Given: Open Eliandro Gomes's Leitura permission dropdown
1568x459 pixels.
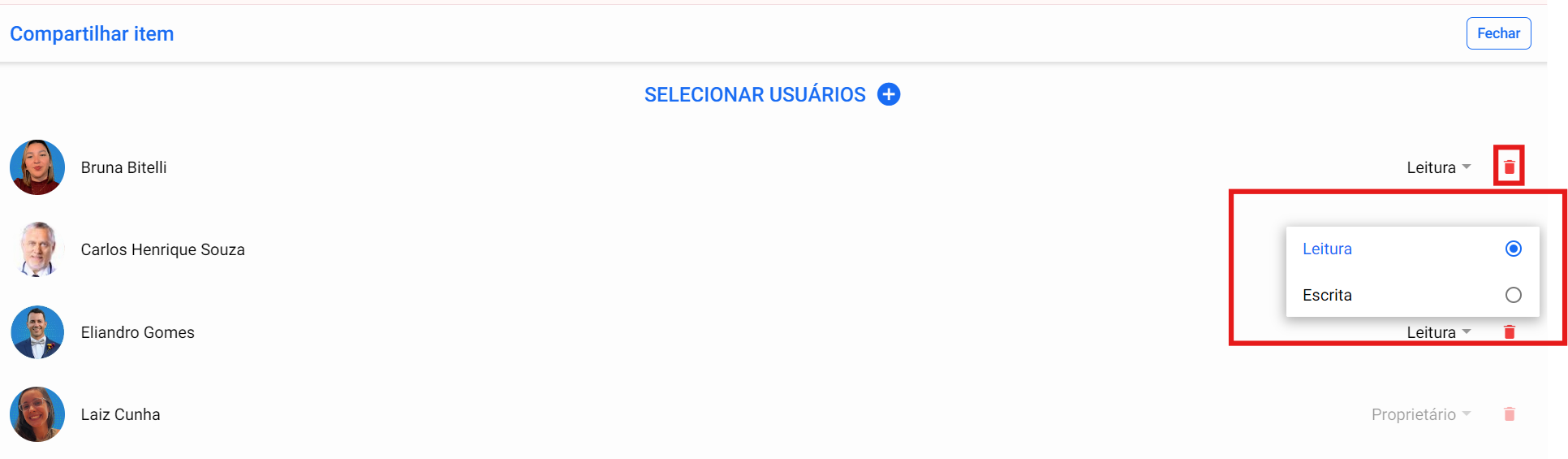Looking at the screenshot, I should (1438, 332).
